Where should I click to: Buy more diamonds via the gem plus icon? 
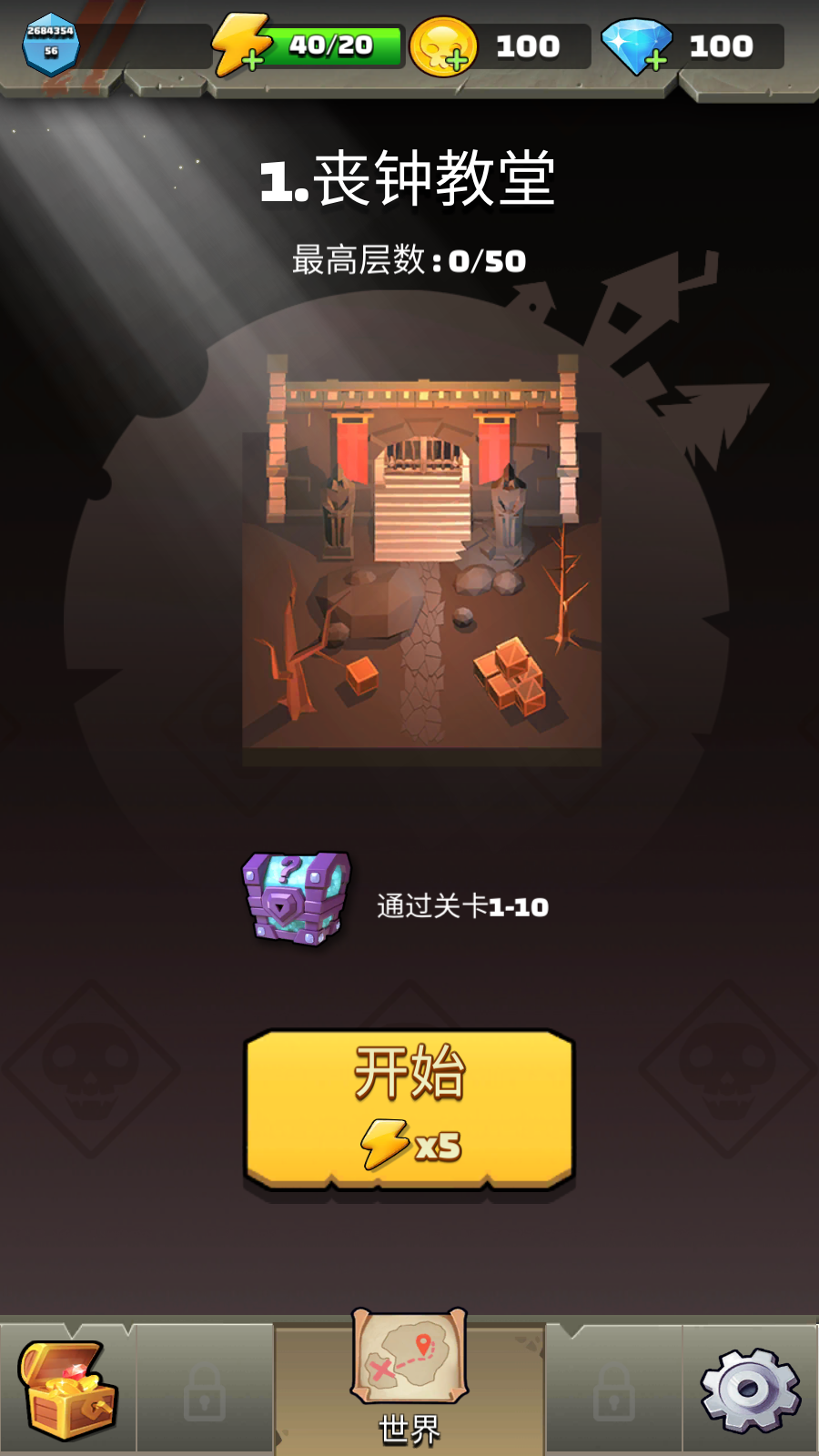pyautogui.click(x=637, y=47)
